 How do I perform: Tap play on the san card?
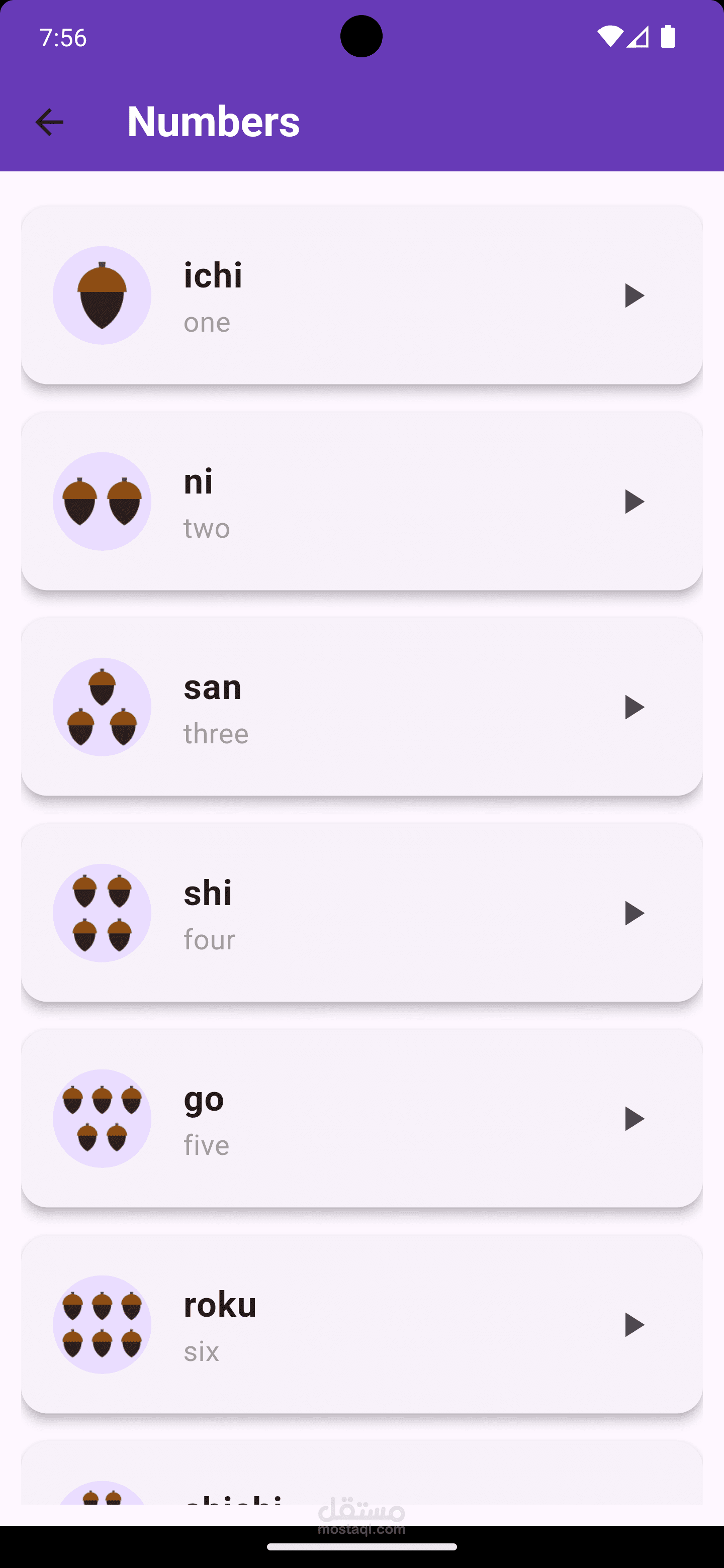coord(634,707)
